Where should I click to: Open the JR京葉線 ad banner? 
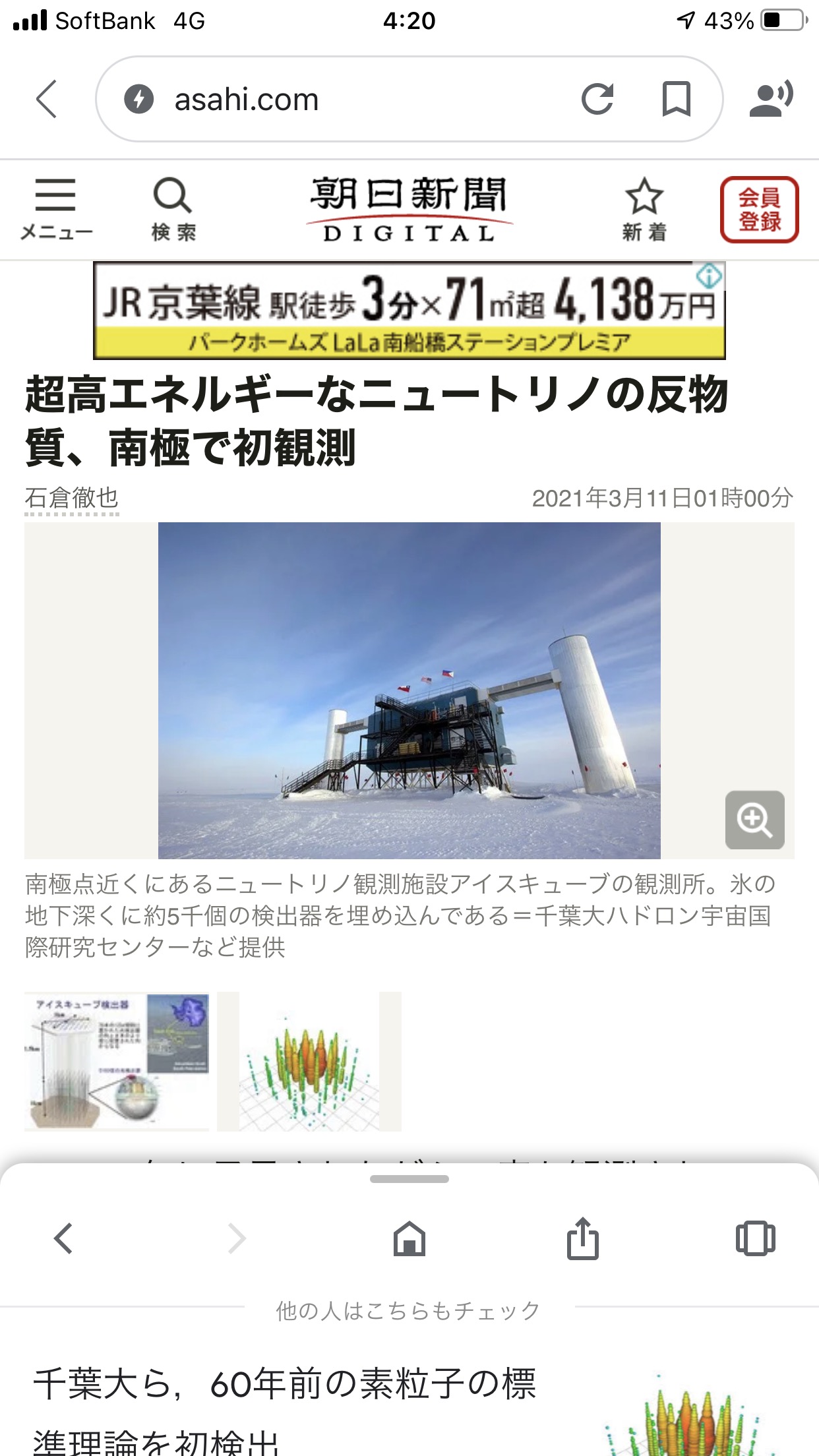pos(409,310)
